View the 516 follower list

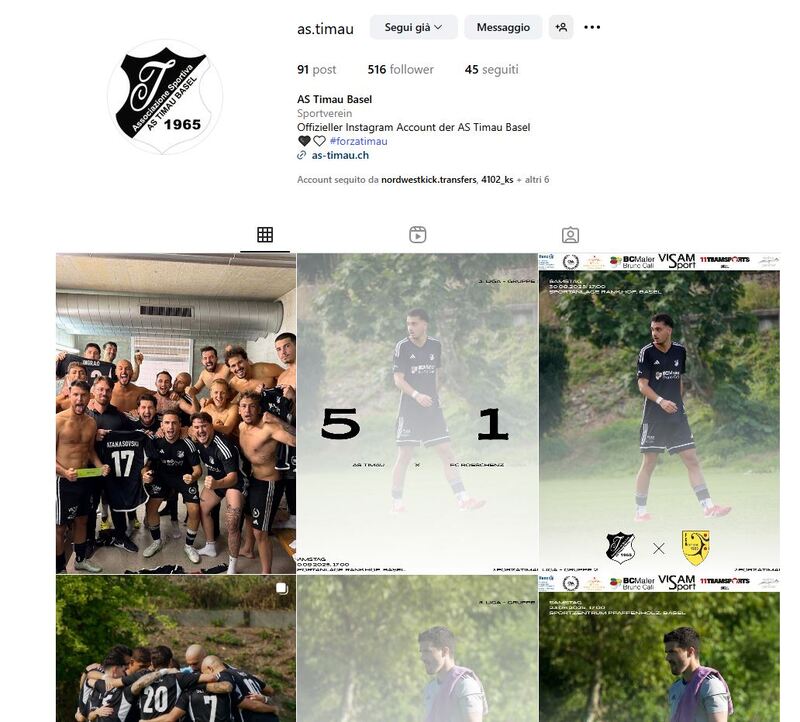point(400,70)
